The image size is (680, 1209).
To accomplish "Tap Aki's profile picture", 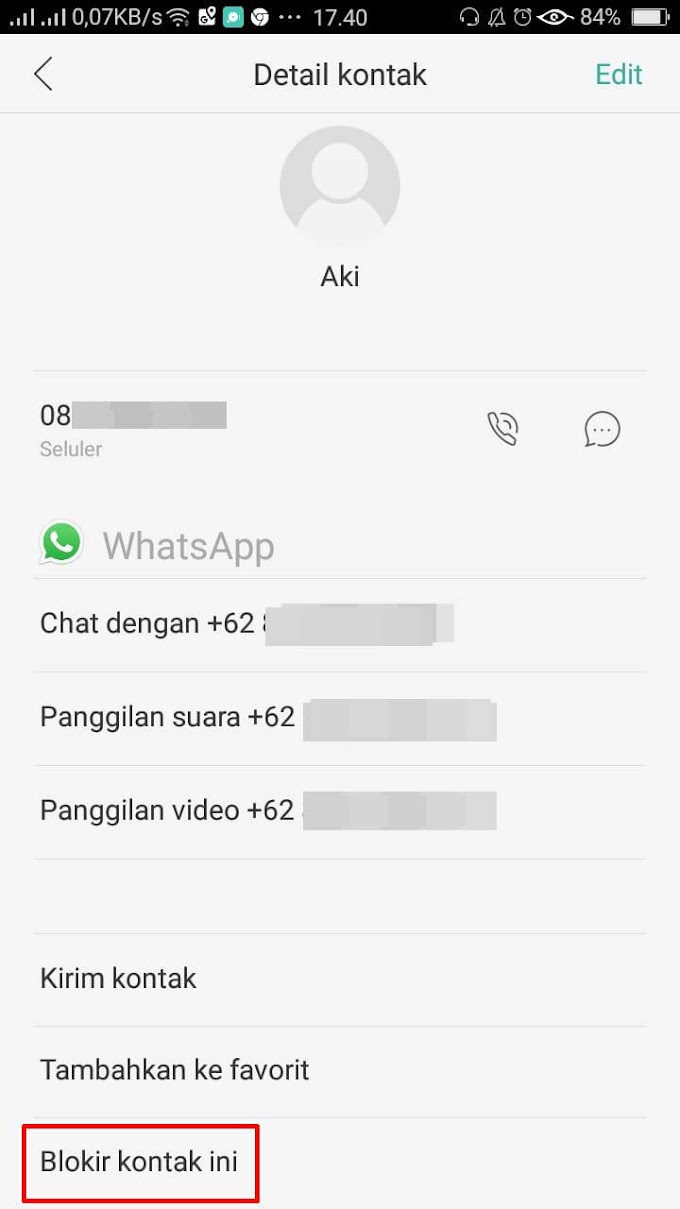I will (340, 186).
